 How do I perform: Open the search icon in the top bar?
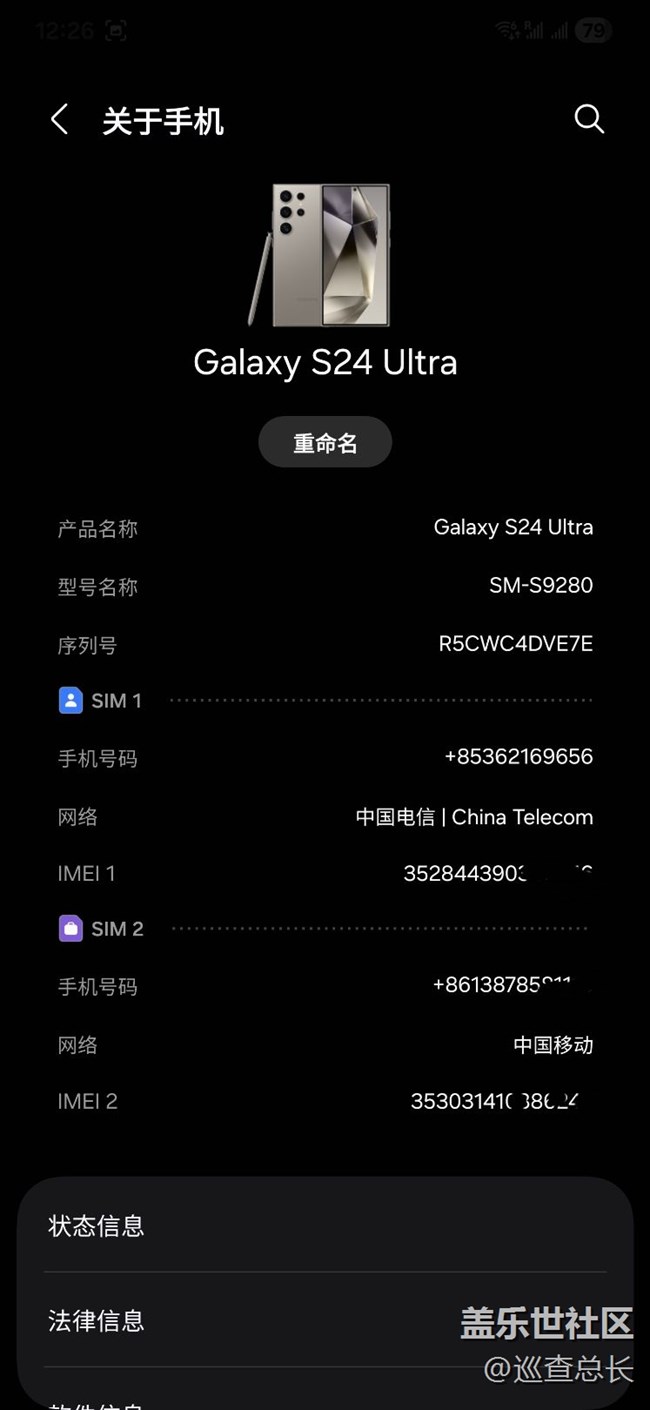click(589, 119)
